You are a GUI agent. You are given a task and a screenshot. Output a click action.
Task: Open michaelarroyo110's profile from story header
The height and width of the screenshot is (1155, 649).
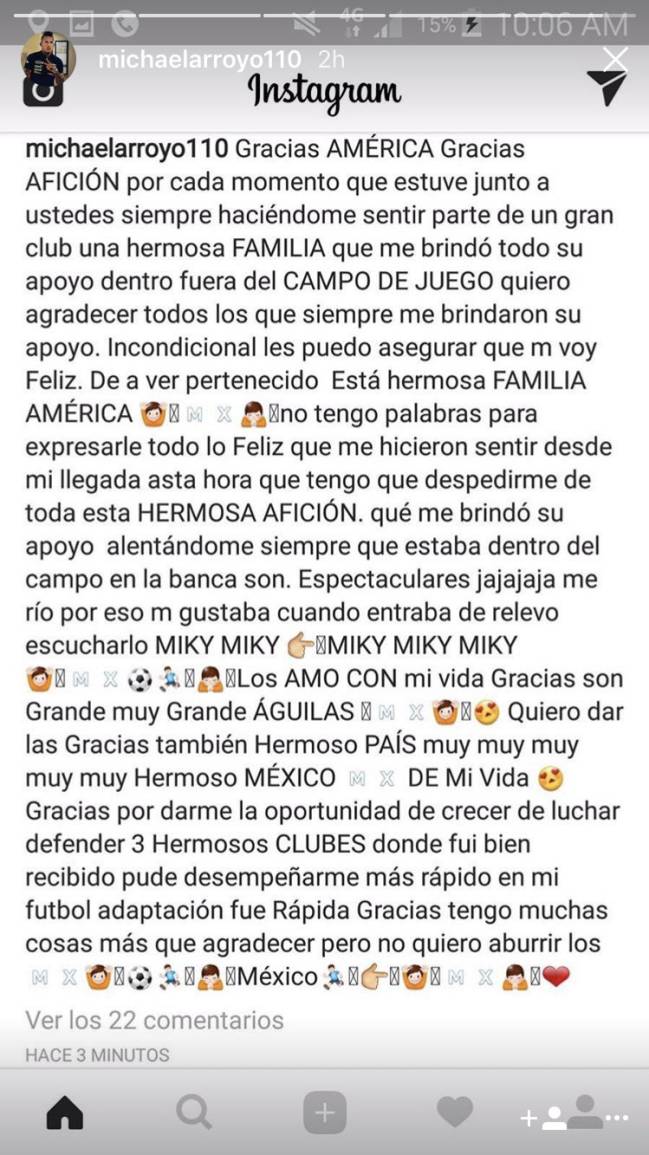tap(201, 60)
